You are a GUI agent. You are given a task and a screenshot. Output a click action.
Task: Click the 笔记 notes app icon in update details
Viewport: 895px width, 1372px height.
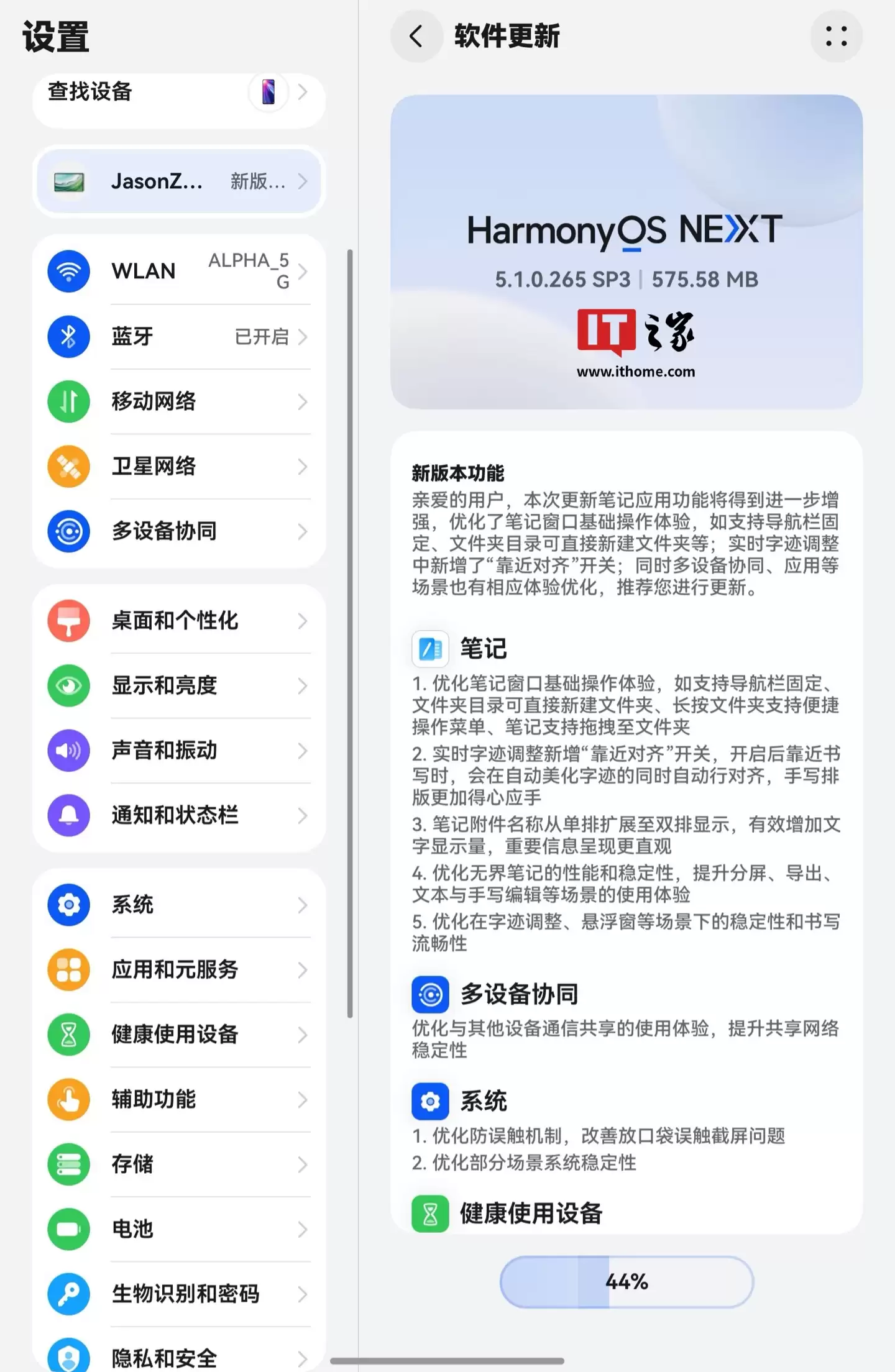[431, 649]
